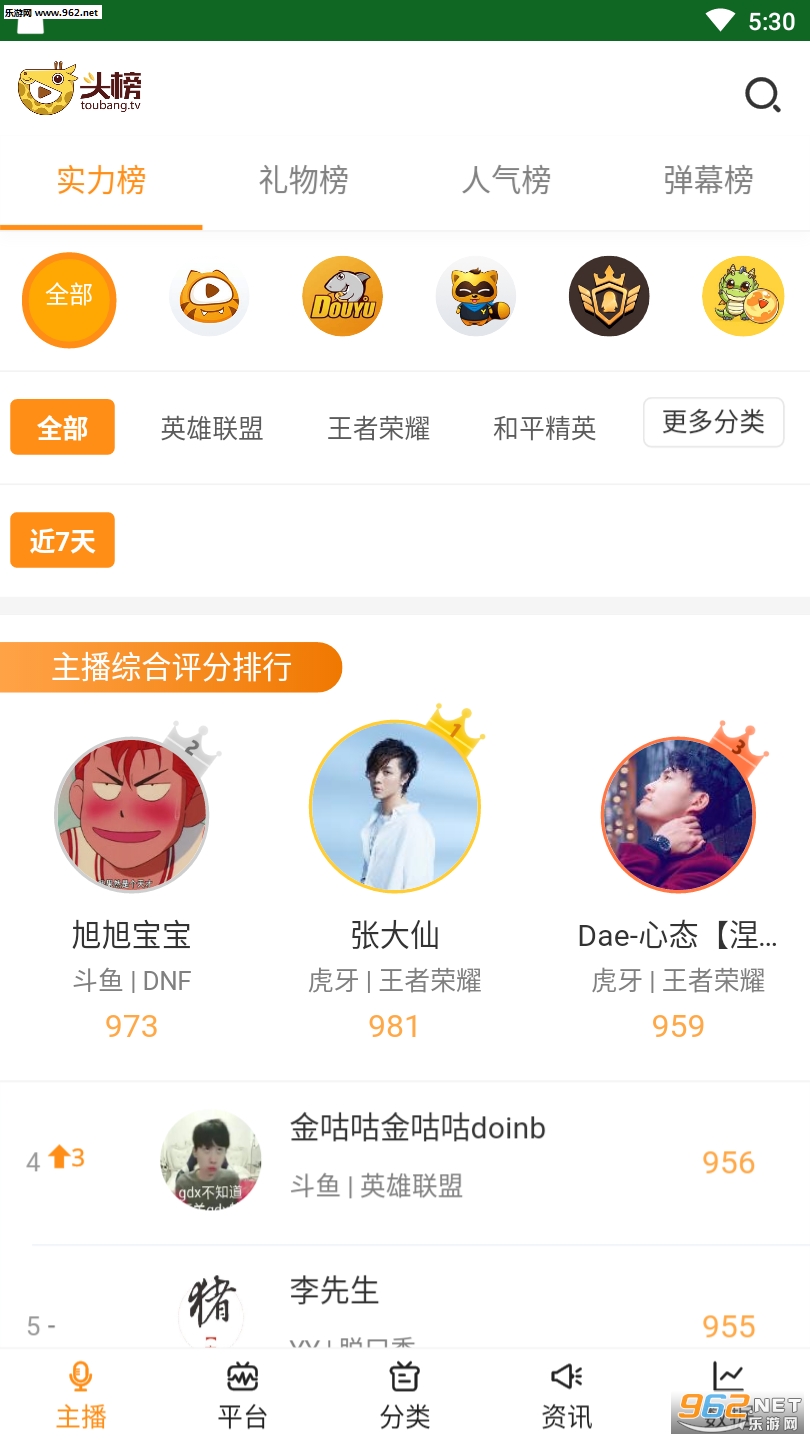Open 旭旭宝宝's streamer profile
Screen dimensions: 810x1440
pos(131,816)
